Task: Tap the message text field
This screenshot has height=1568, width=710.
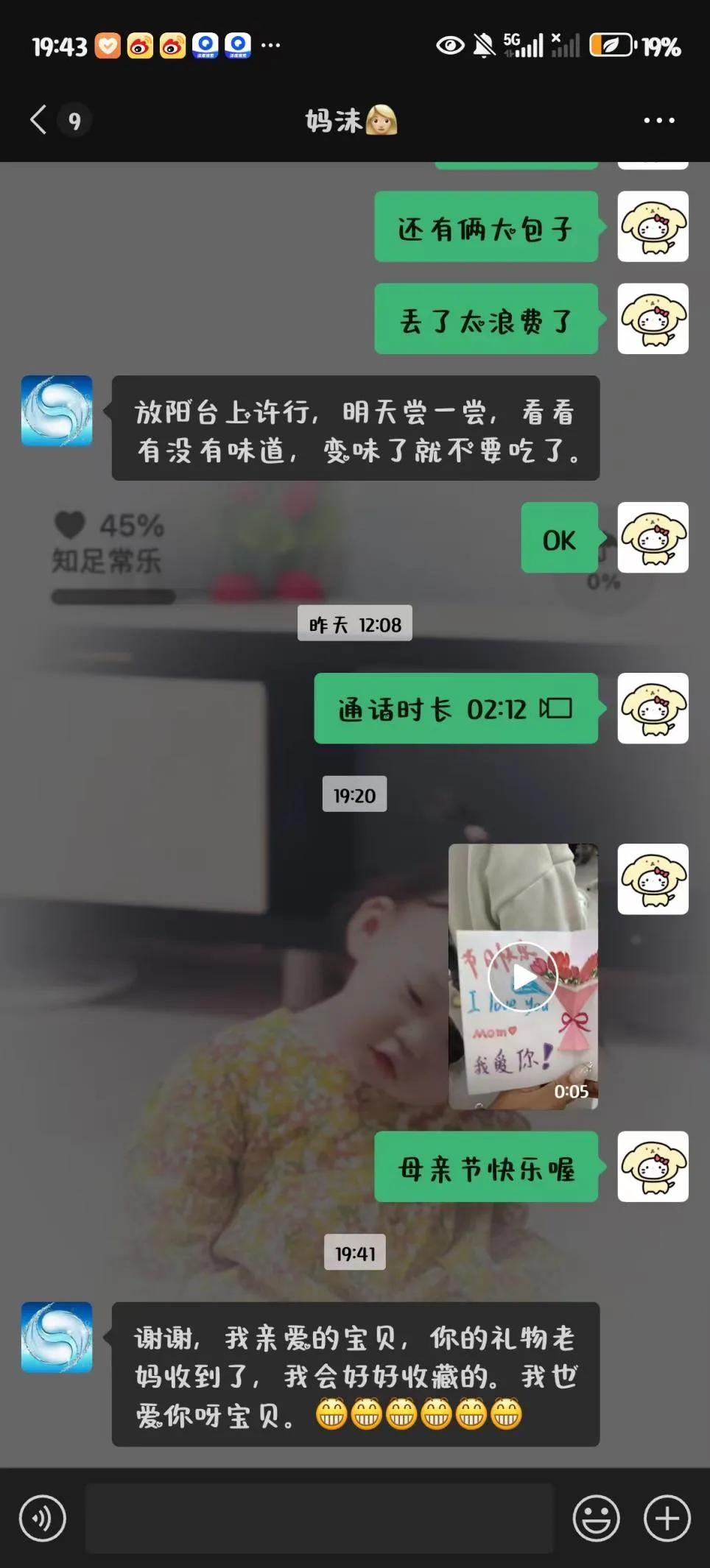Action: (x=319, y=1518)
